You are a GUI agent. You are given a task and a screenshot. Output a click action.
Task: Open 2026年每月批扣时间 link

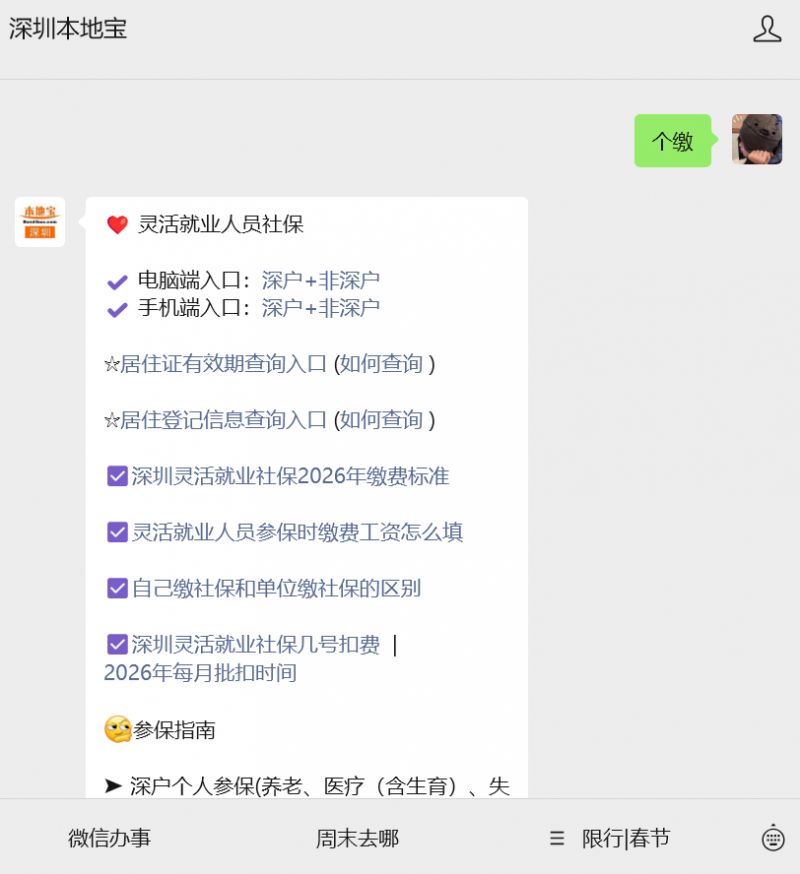pyautogui.click(x=200, y=673)
